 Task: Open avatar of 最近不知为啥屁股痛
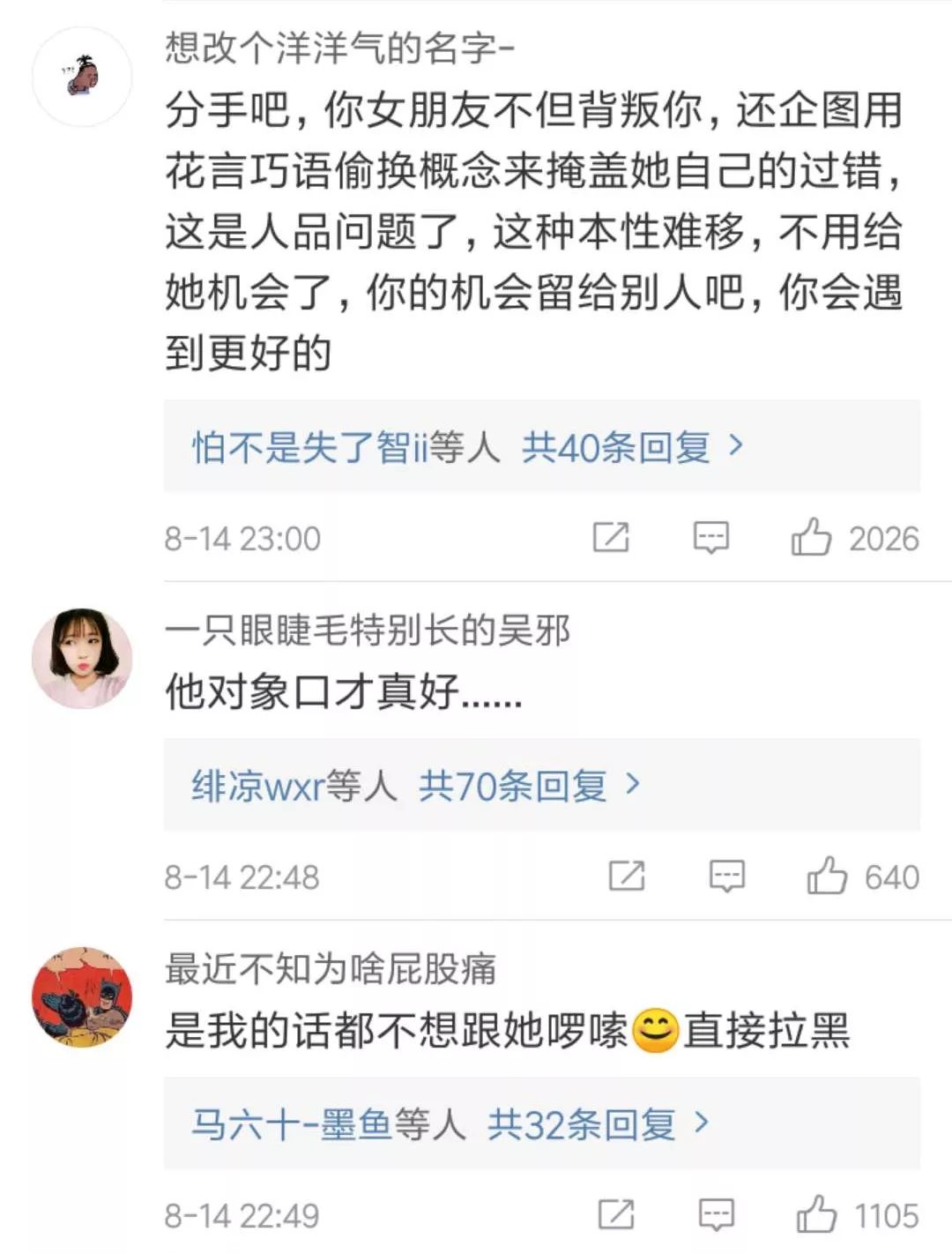point(82,996)
